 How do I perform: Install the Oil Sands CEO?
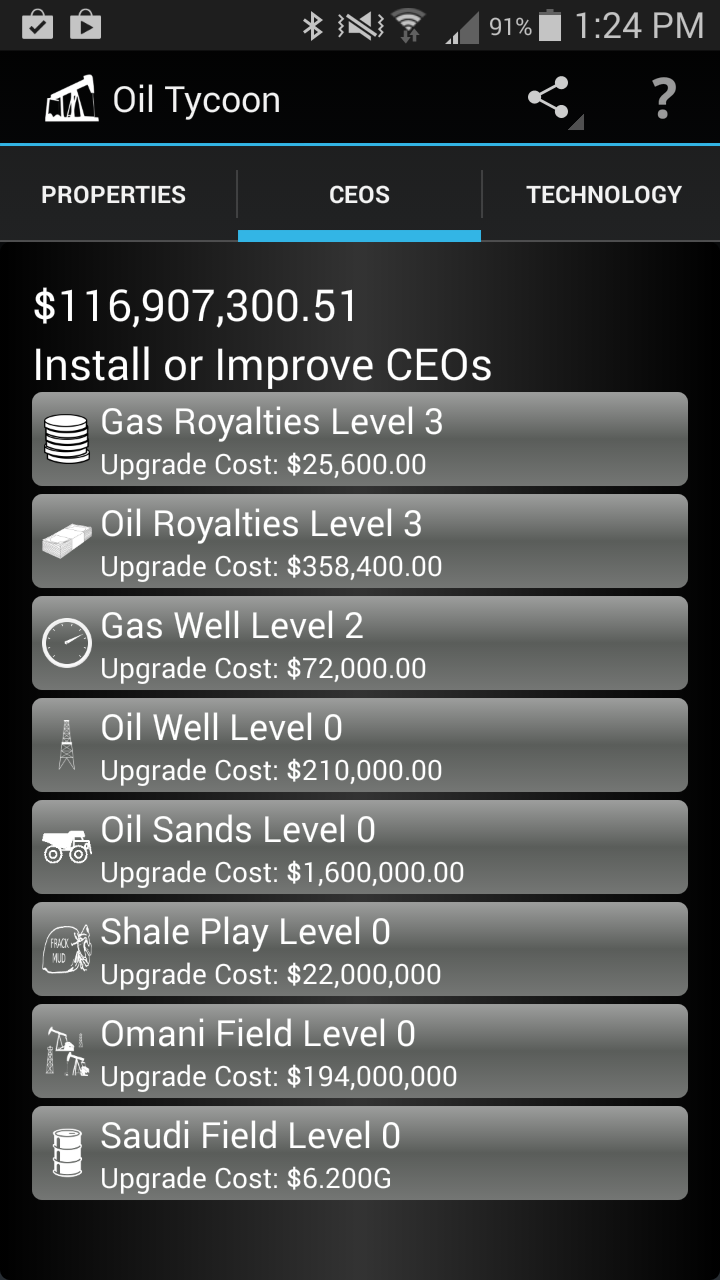point(360,848)
